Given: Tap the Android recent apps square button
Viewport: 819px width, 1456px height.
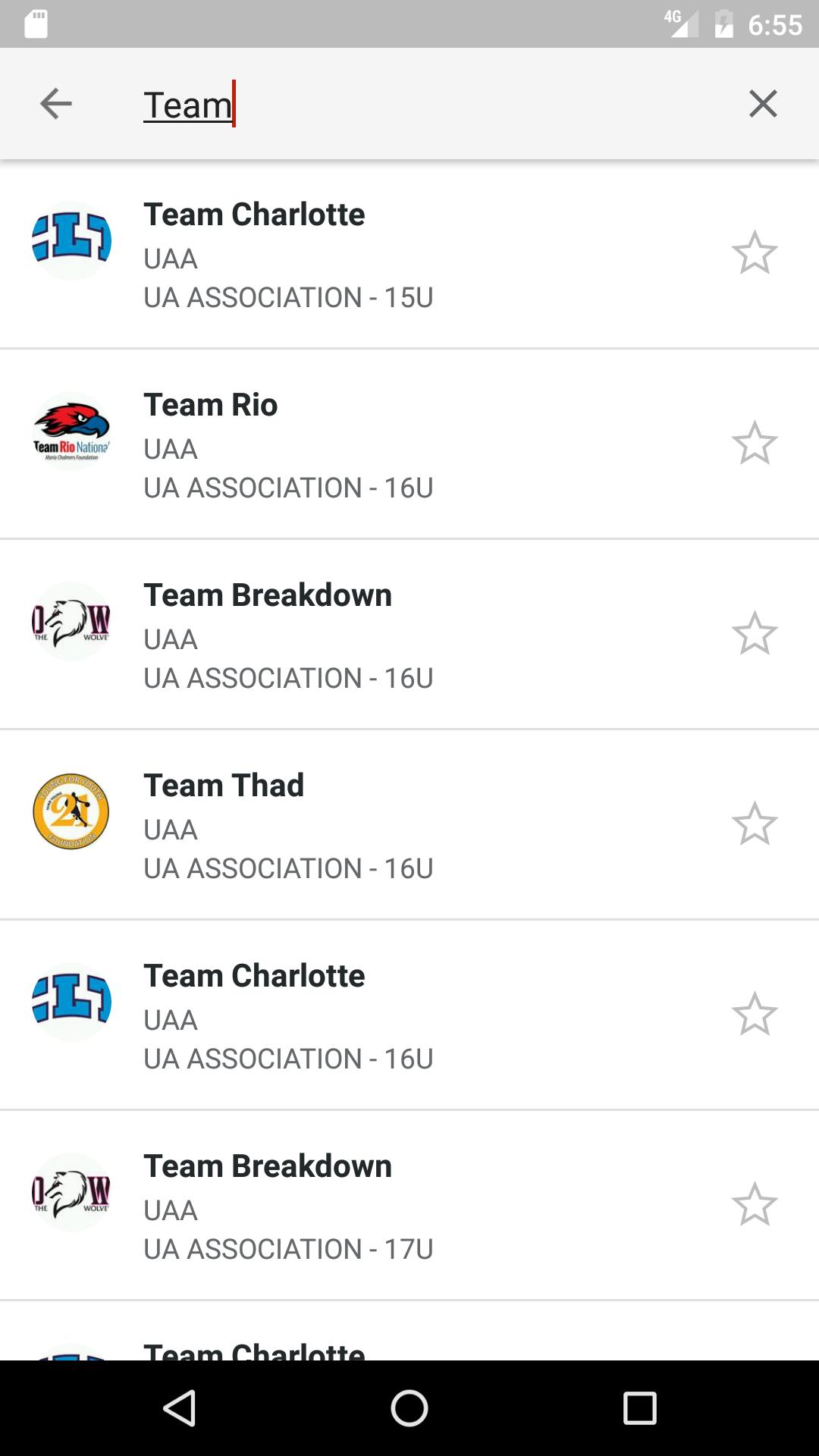Looking at the screenshot, I should [x=641, y=1408].
